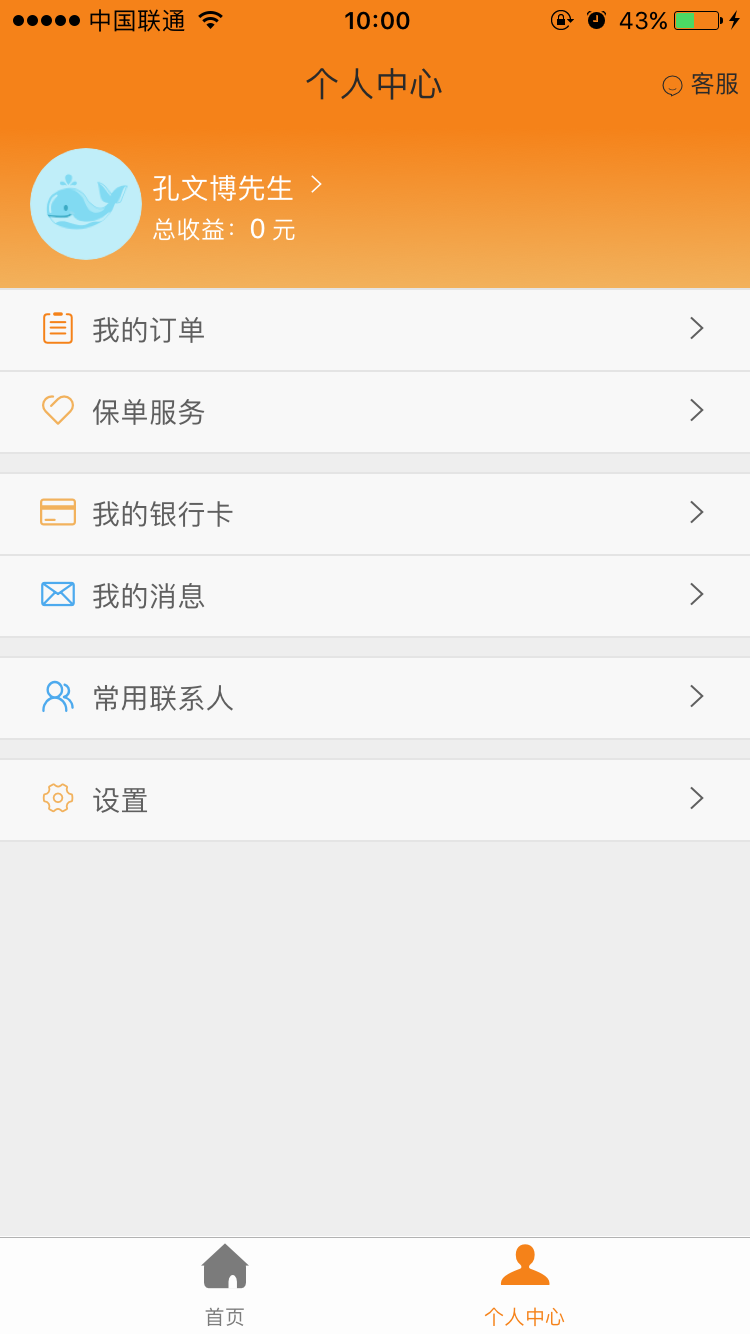750x1334 pixels.
Task: Click the 保单服务 heart icon
Action: pyautogui.click(x=58, y=410)
